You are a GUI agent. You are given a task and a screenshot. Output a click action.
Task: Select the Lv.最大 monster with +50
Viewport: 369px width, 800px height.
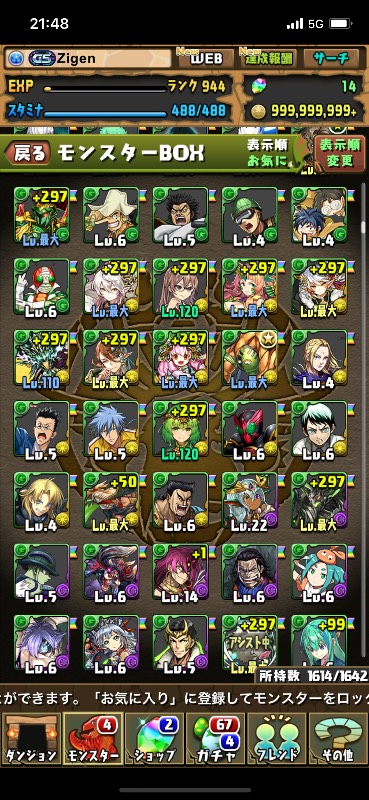pyautogui.click(x=111, y=500)
